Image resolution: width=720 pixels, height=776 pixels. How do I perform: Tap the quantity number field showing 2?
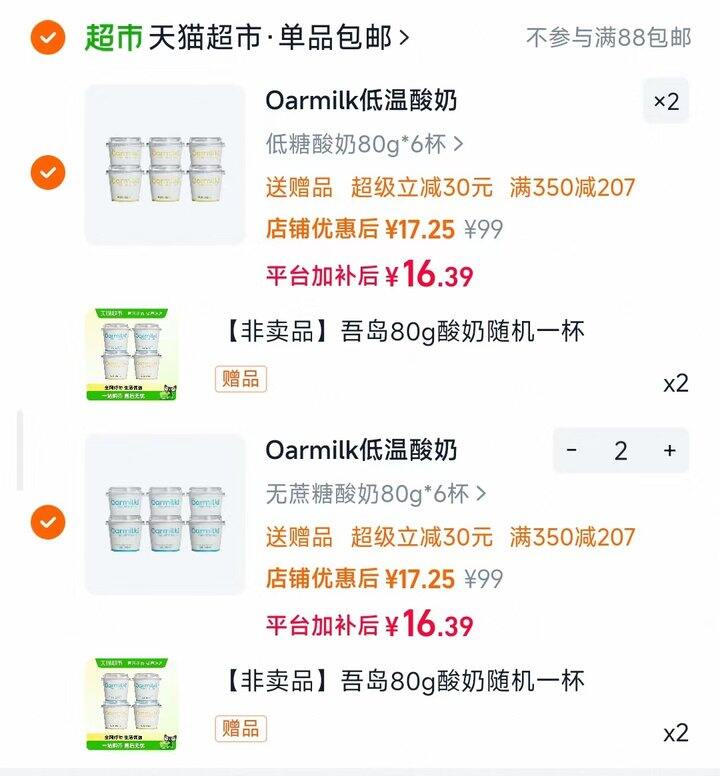pos(620,451)
